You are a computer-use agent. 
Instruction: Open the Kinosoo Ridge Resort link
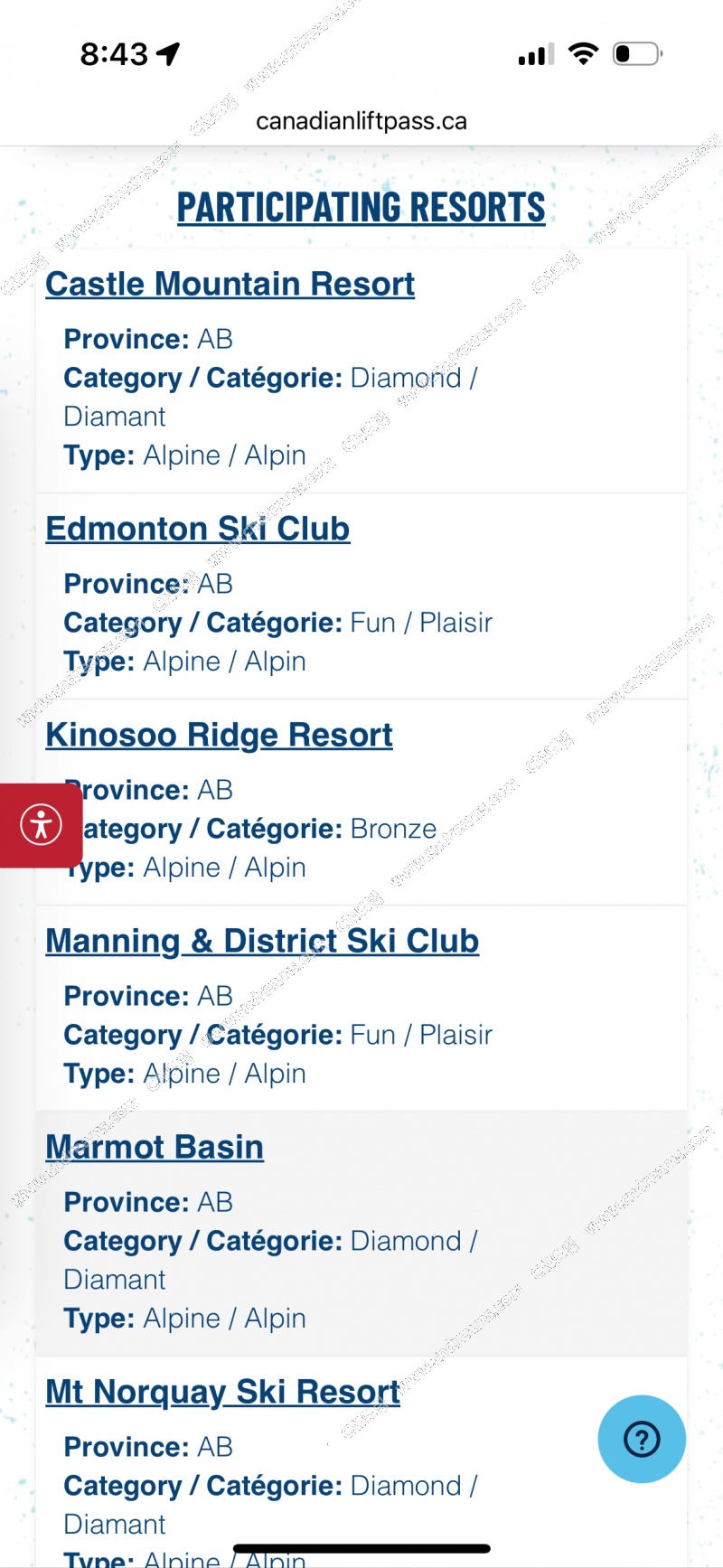(x=220, y=735)
